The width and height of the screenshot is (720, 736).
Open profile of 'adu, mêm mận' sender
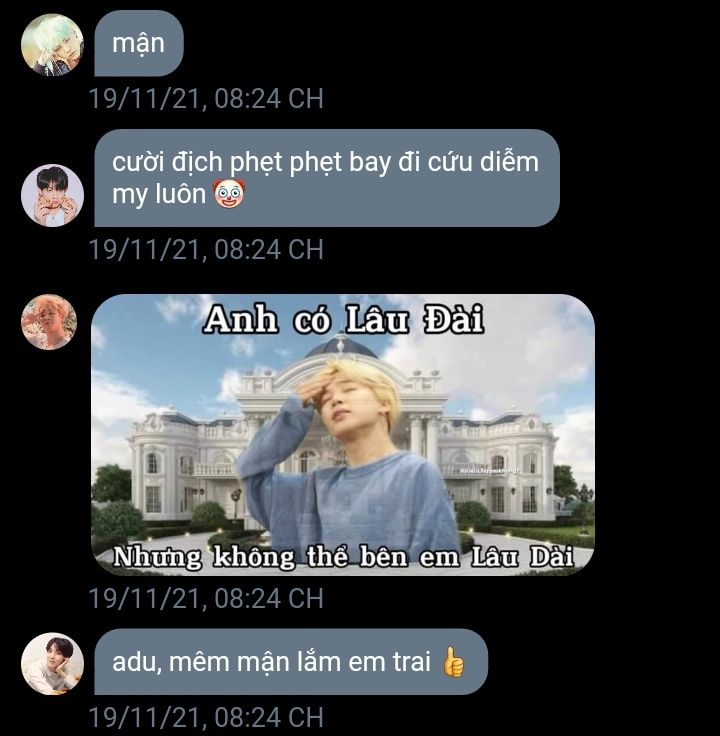(52, 663)
